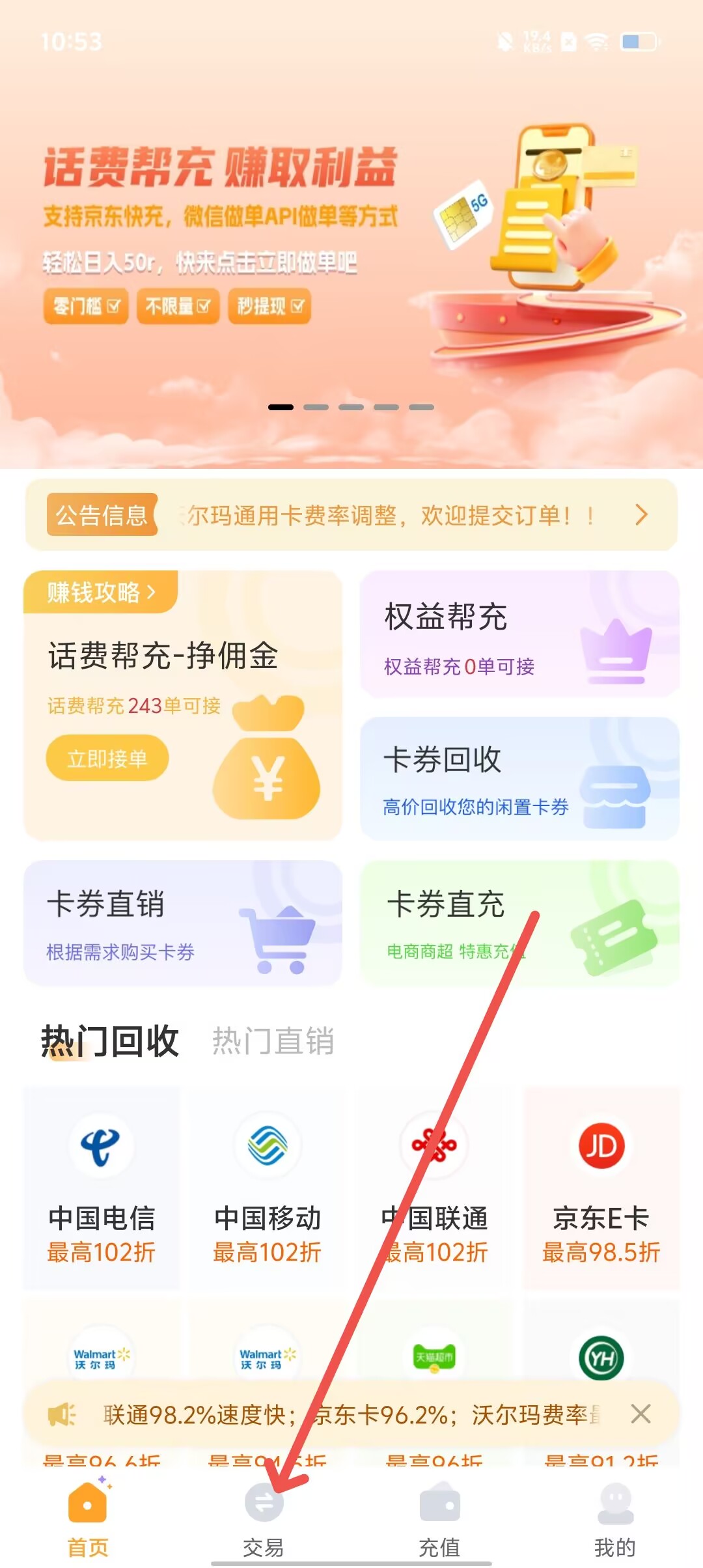Image resolution: width=703 pixels, height=1568 pixels.
Task: Open 中国移动 recycling item
Action: pos(268,1188)
